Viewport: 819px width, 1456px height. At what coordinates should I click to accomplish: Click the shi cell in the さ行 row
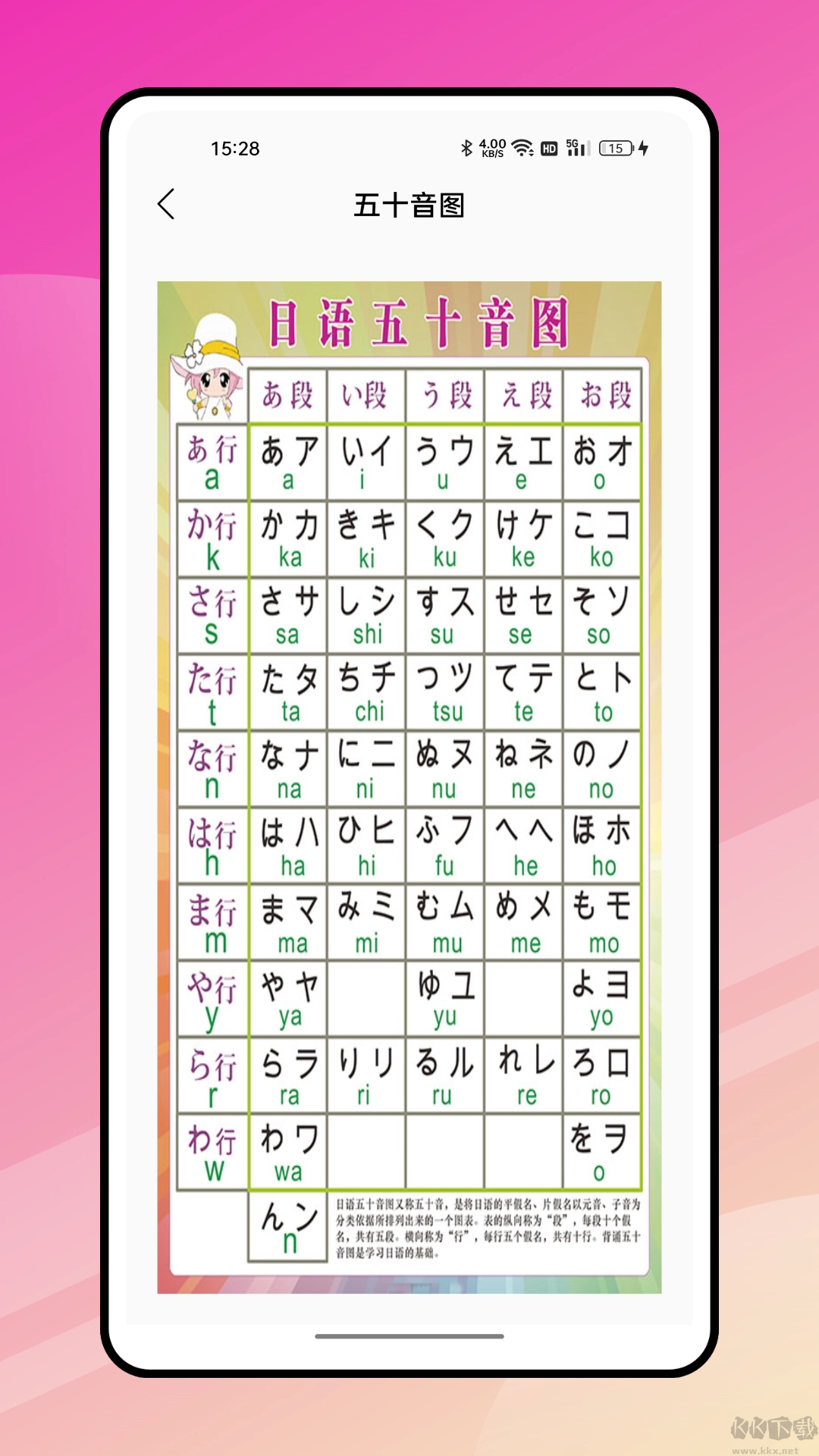367,616
